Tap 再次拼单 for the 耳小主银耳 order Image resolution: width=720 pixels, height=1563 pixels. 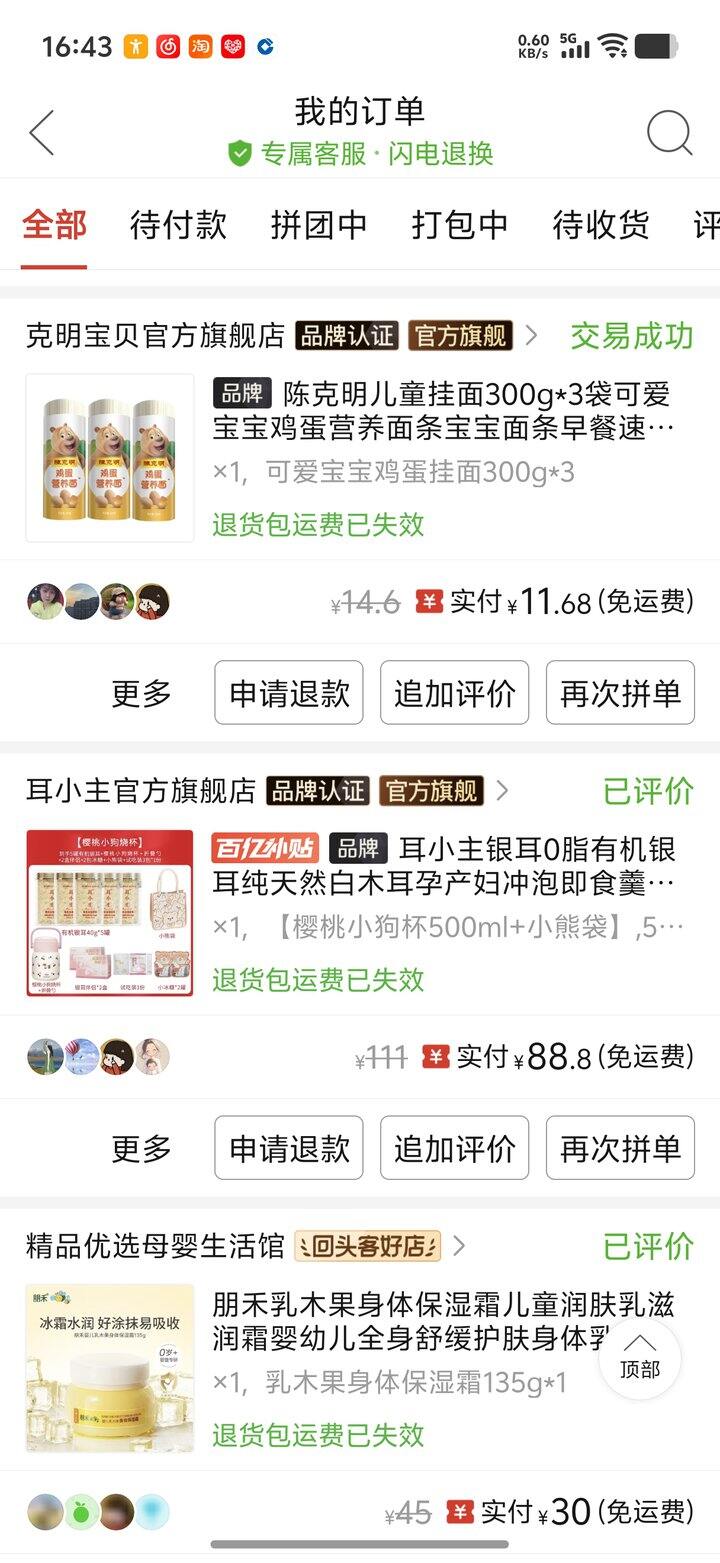(620, 1148)
